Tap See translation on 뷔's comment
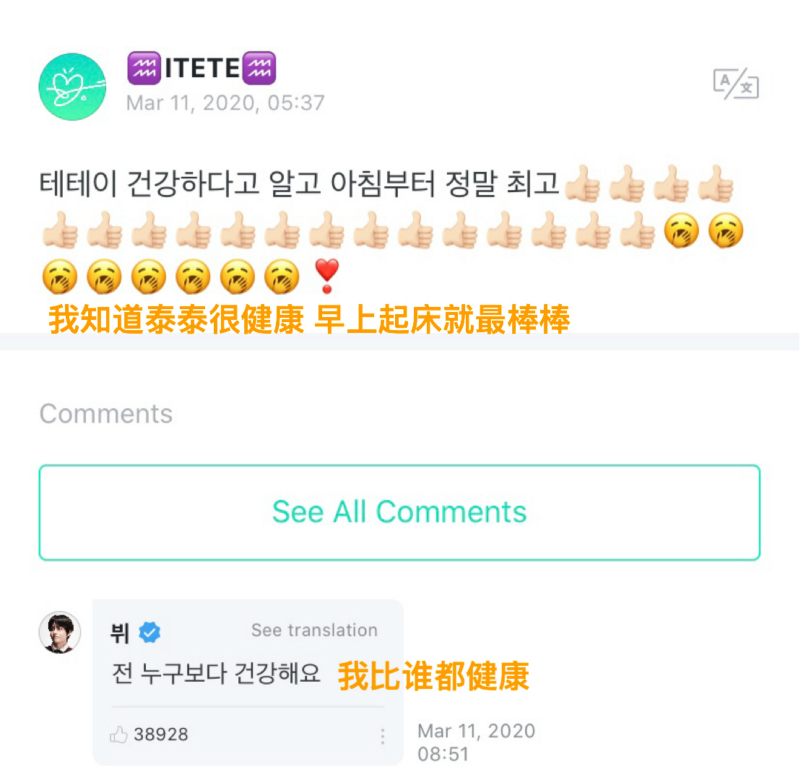 tap(314, 630)
